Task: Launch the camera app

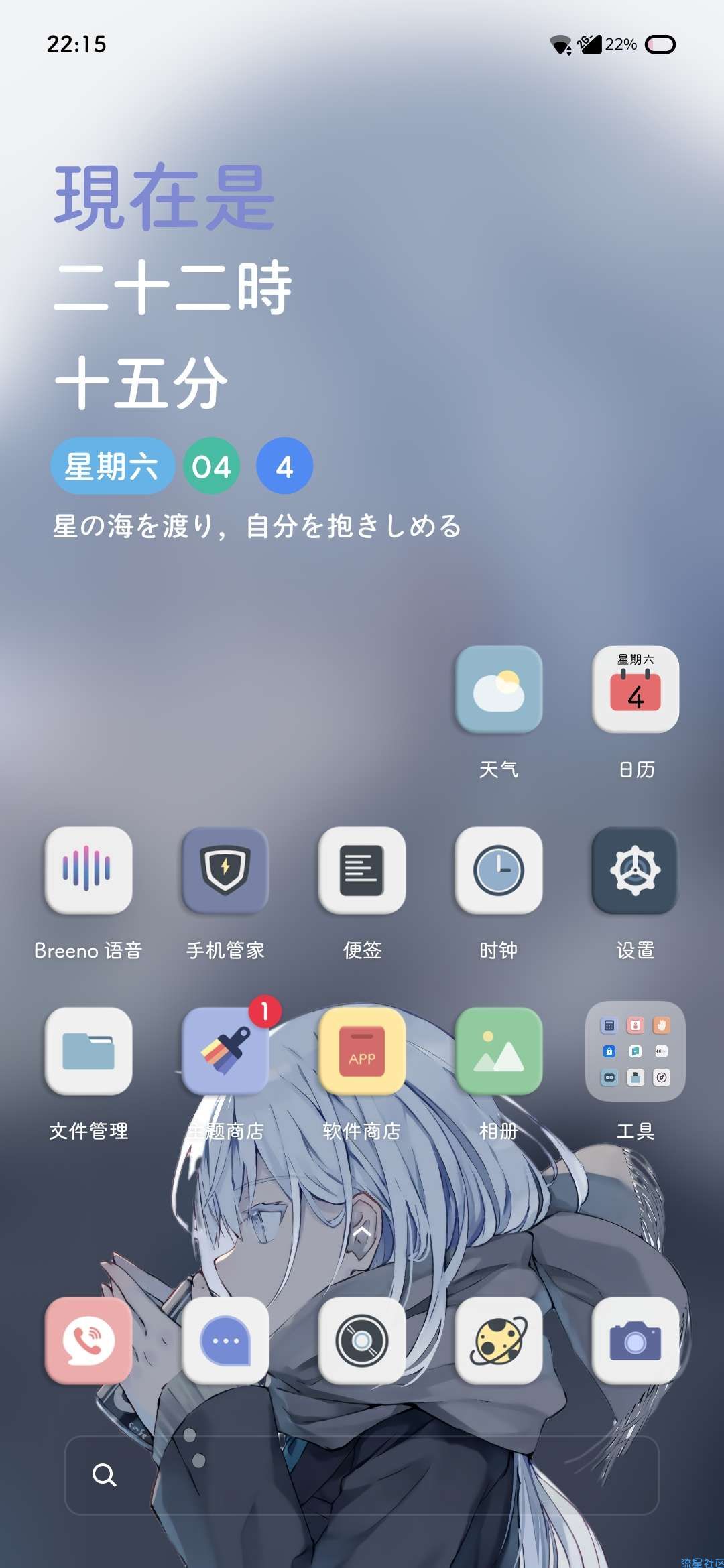Action: pos(635,1340)
